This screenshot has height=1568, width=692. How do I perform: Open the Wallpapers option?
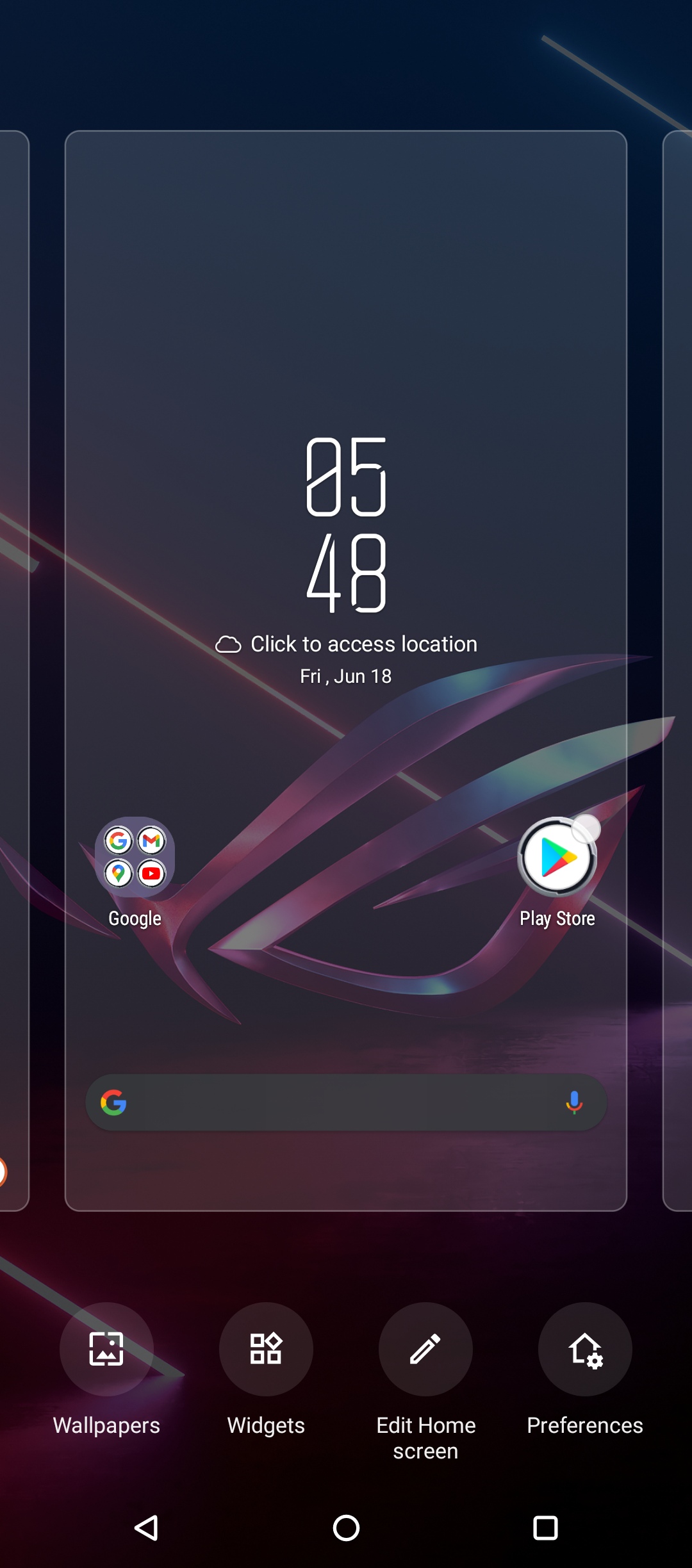pyautogui.click(x=106, y=1349)
